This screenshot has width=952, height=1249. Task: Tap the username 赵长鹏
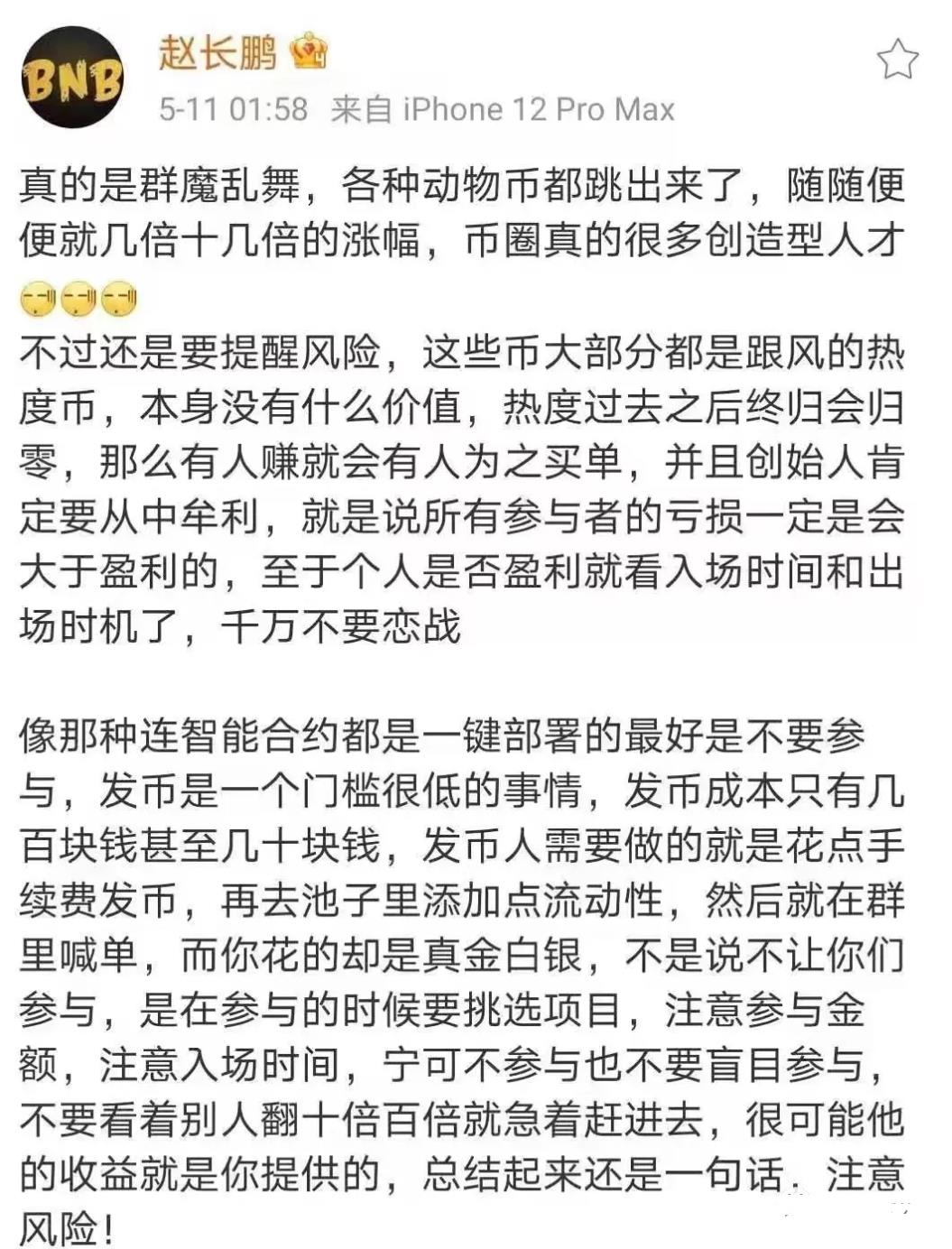[217, 52]
